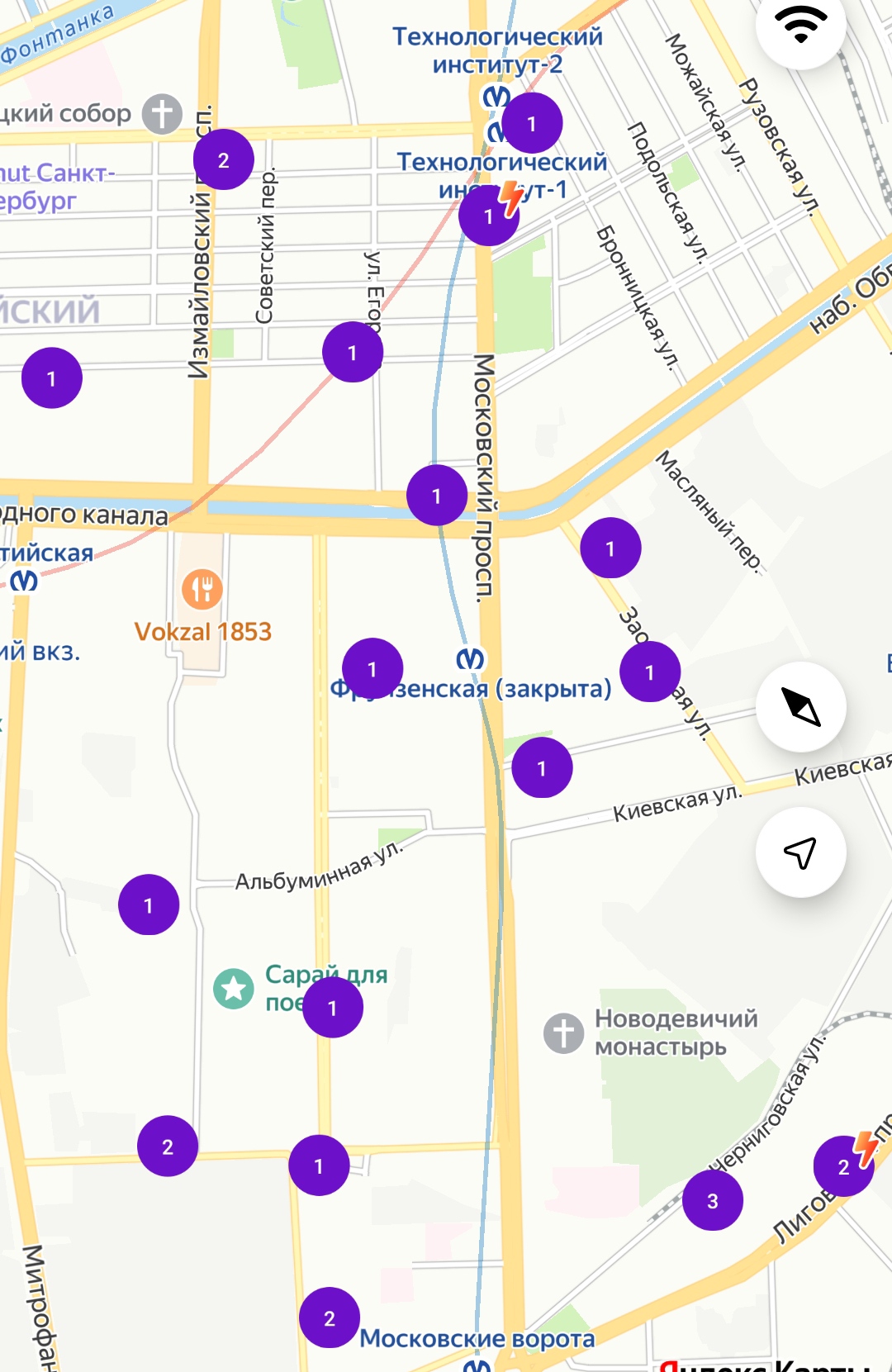Open Vokzal 1853 restaurant place

[x=202, y=589]
